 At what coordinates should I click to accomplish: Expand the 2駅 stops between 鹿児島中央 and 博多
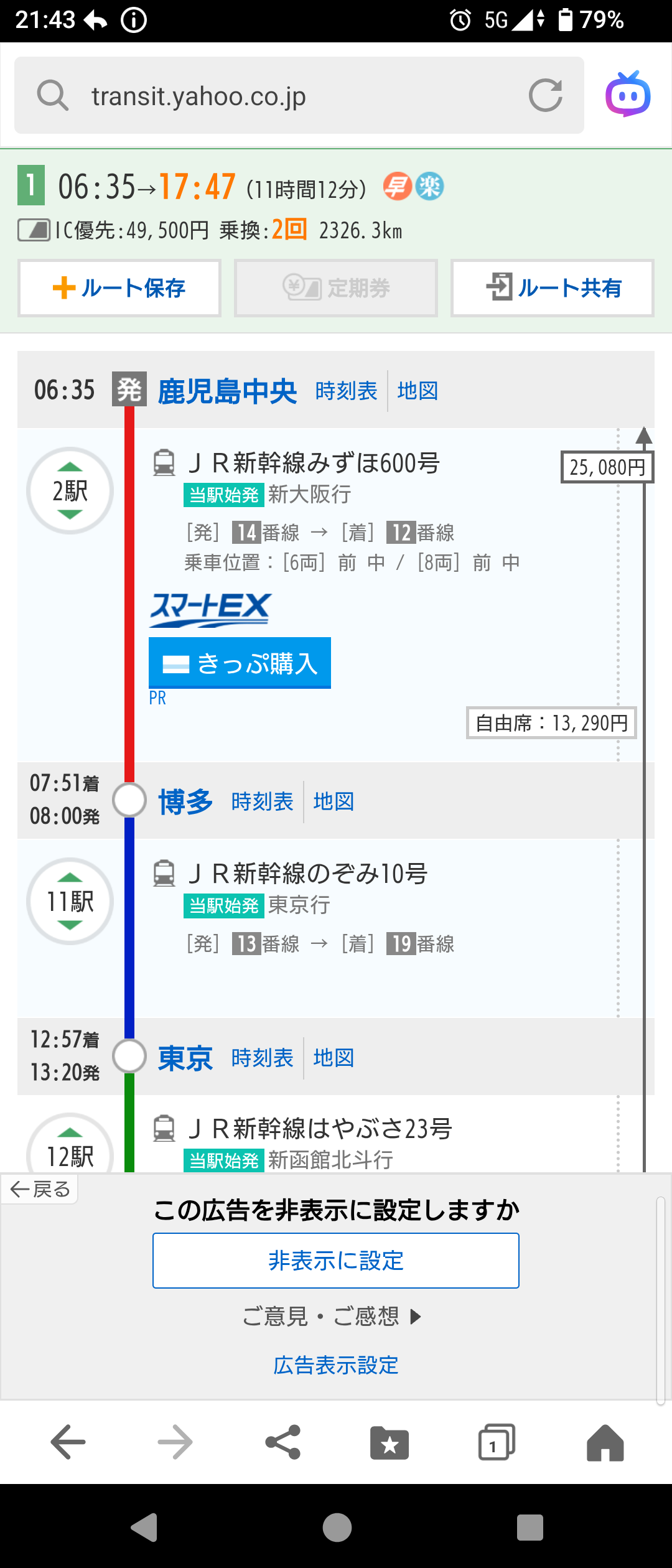click(70, 491)
